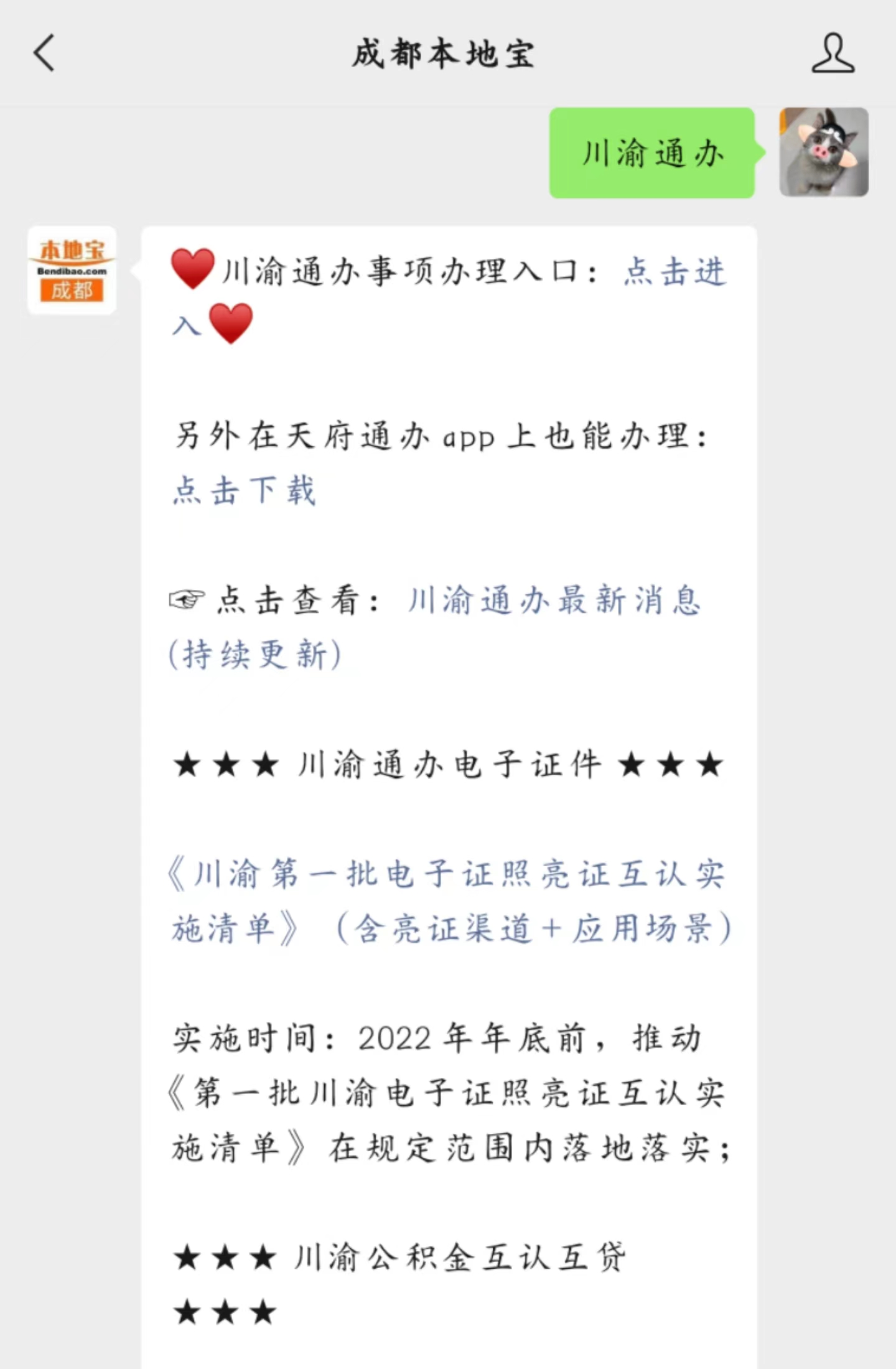The width and height of the screenshot is (896, 1369).
Task: Open the 成都本地宝 official account avatar
Action: 72,272
